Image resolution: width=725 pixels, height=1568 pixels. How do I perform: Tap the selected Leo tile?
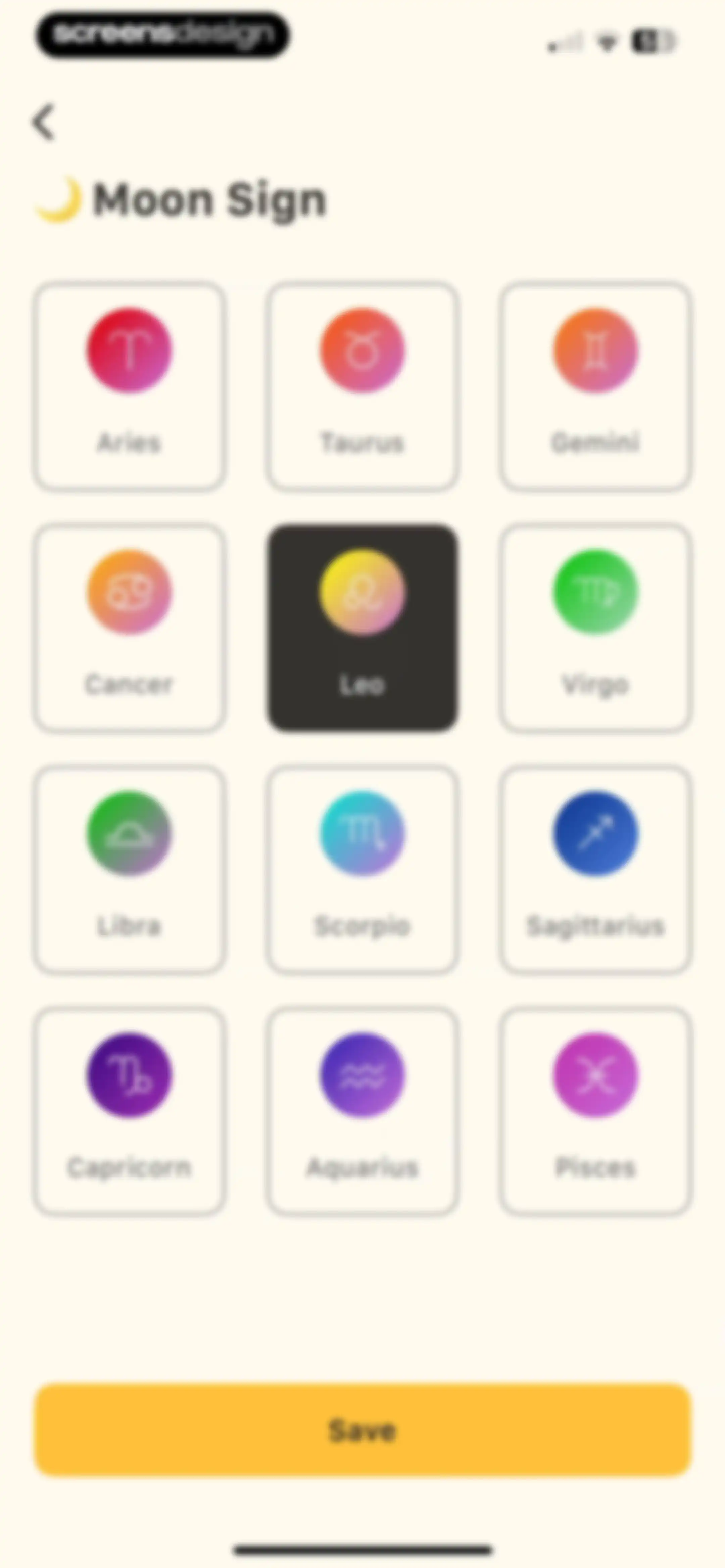(362, 628)
